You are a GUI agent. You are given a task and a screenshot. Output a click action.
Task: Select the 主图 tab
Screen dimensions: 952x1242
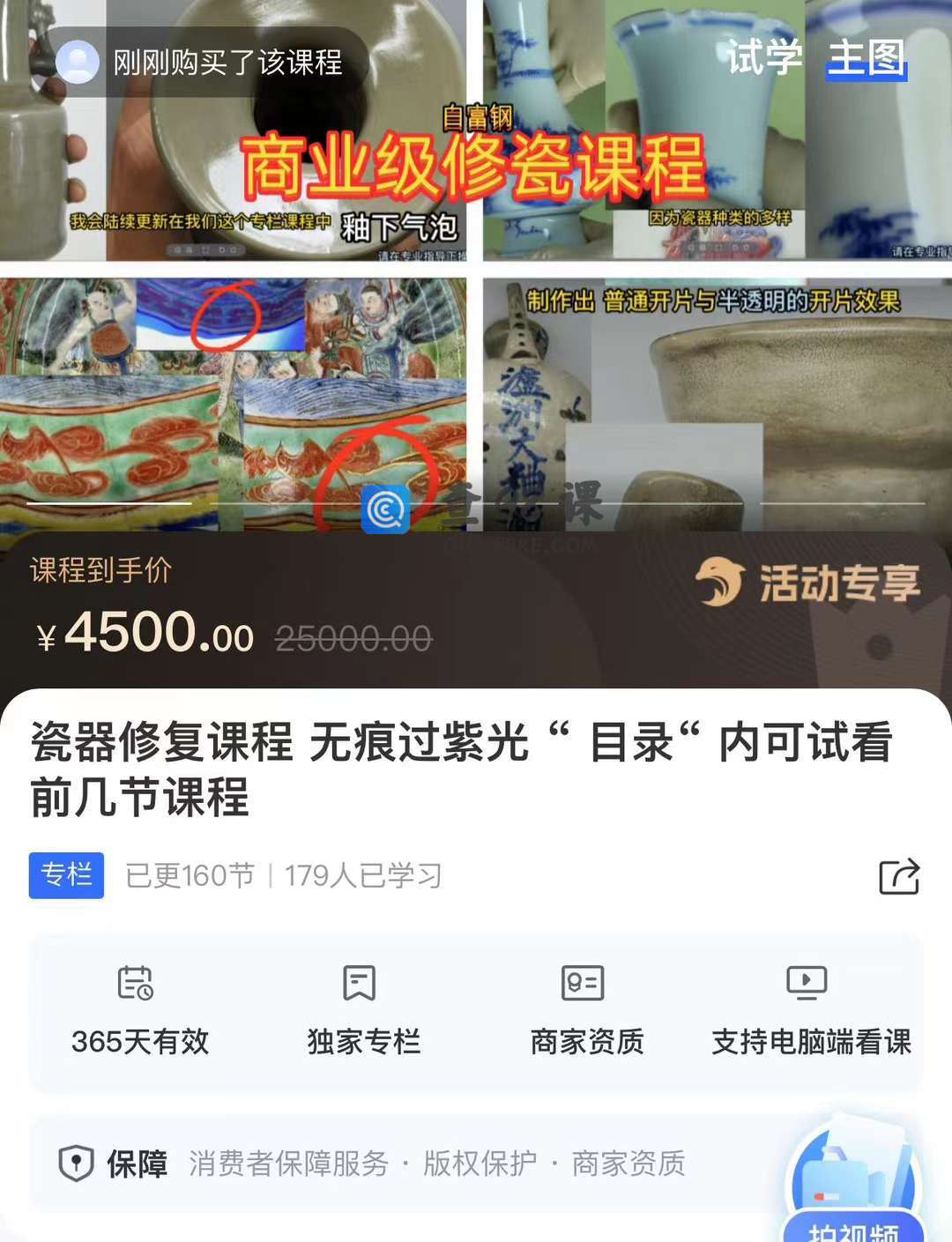[x=866, y=58]
